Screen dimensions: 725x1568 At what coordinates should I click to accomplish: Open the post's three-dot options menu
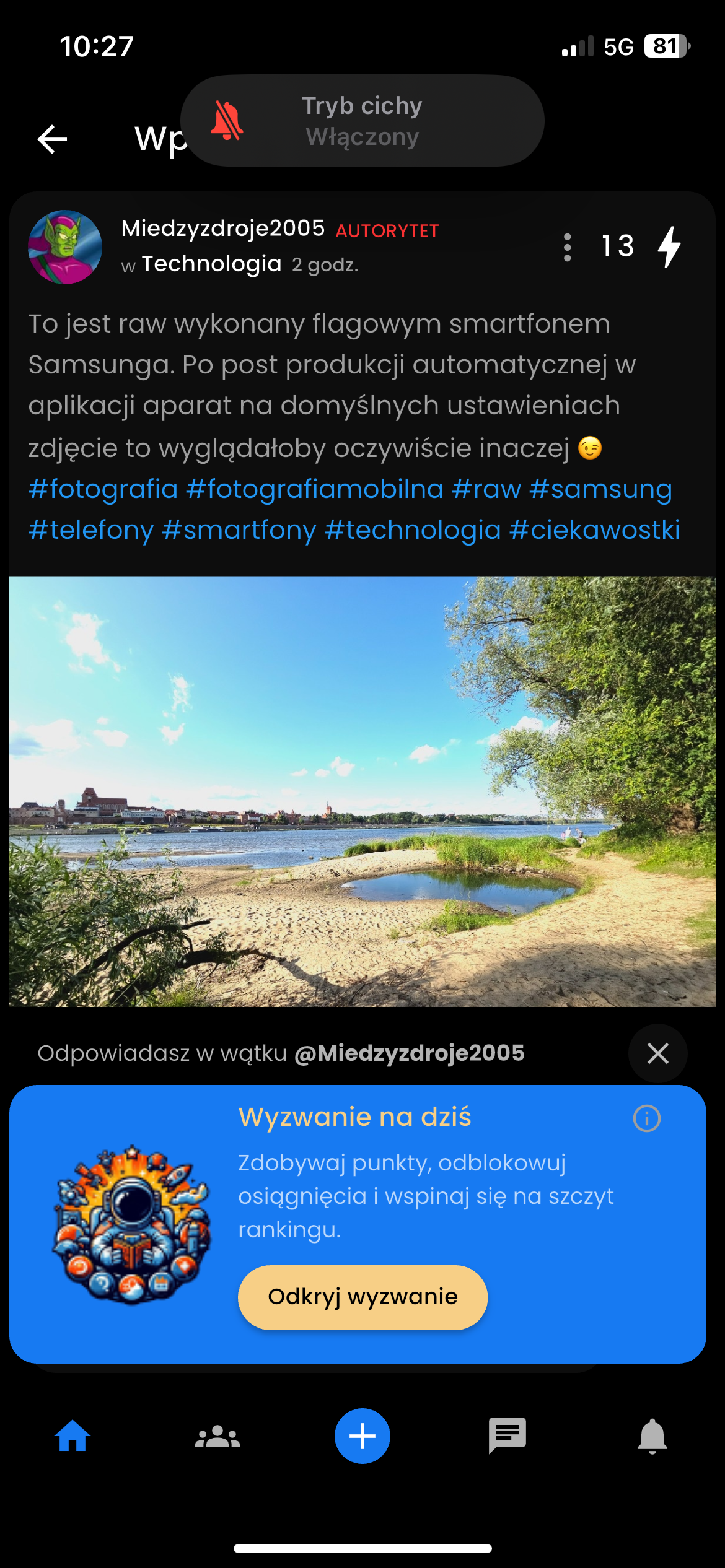[x=567, y=247]
